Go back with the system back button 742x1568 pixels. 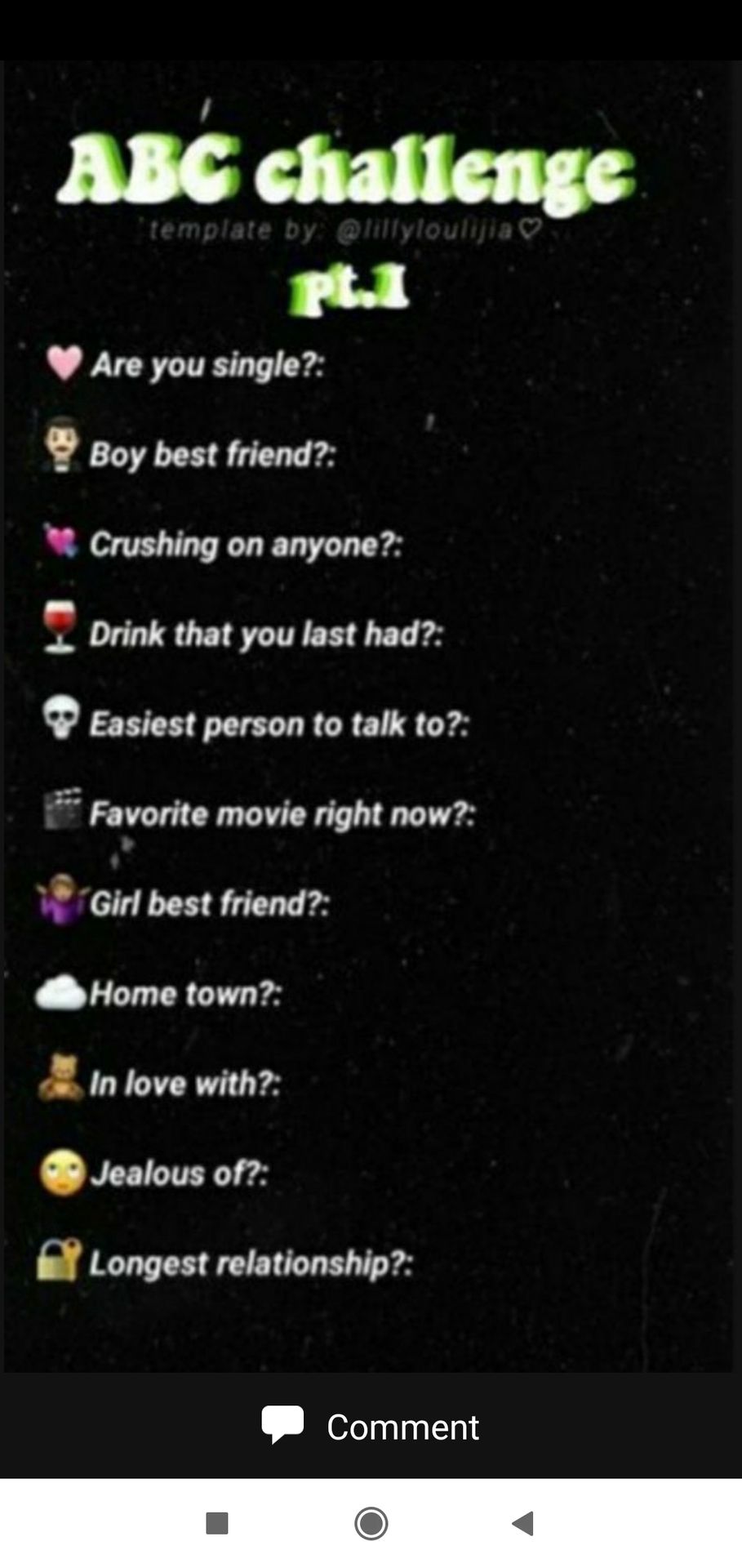pyautogui.click(x=522, y=1523)
